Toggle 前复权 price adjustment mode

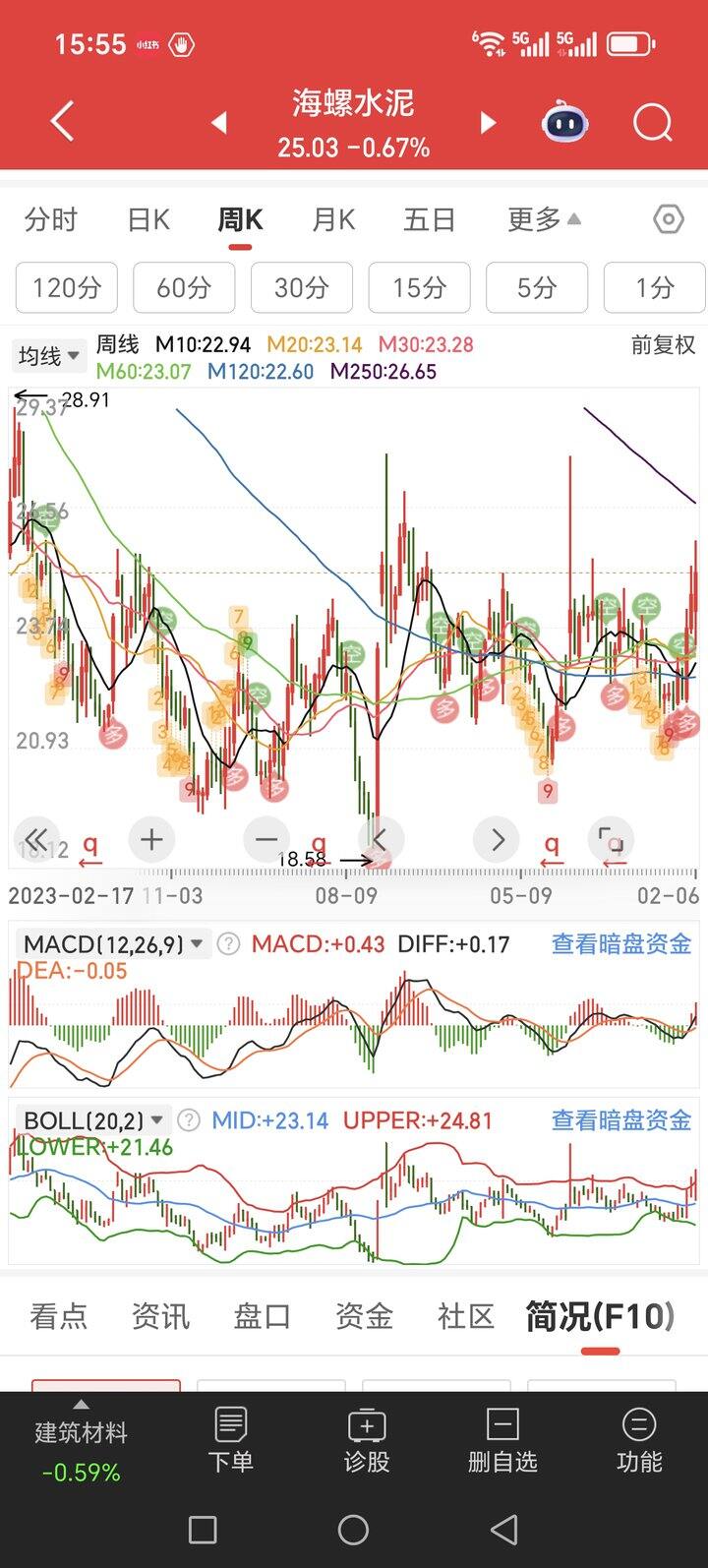[x=662, y=346]
